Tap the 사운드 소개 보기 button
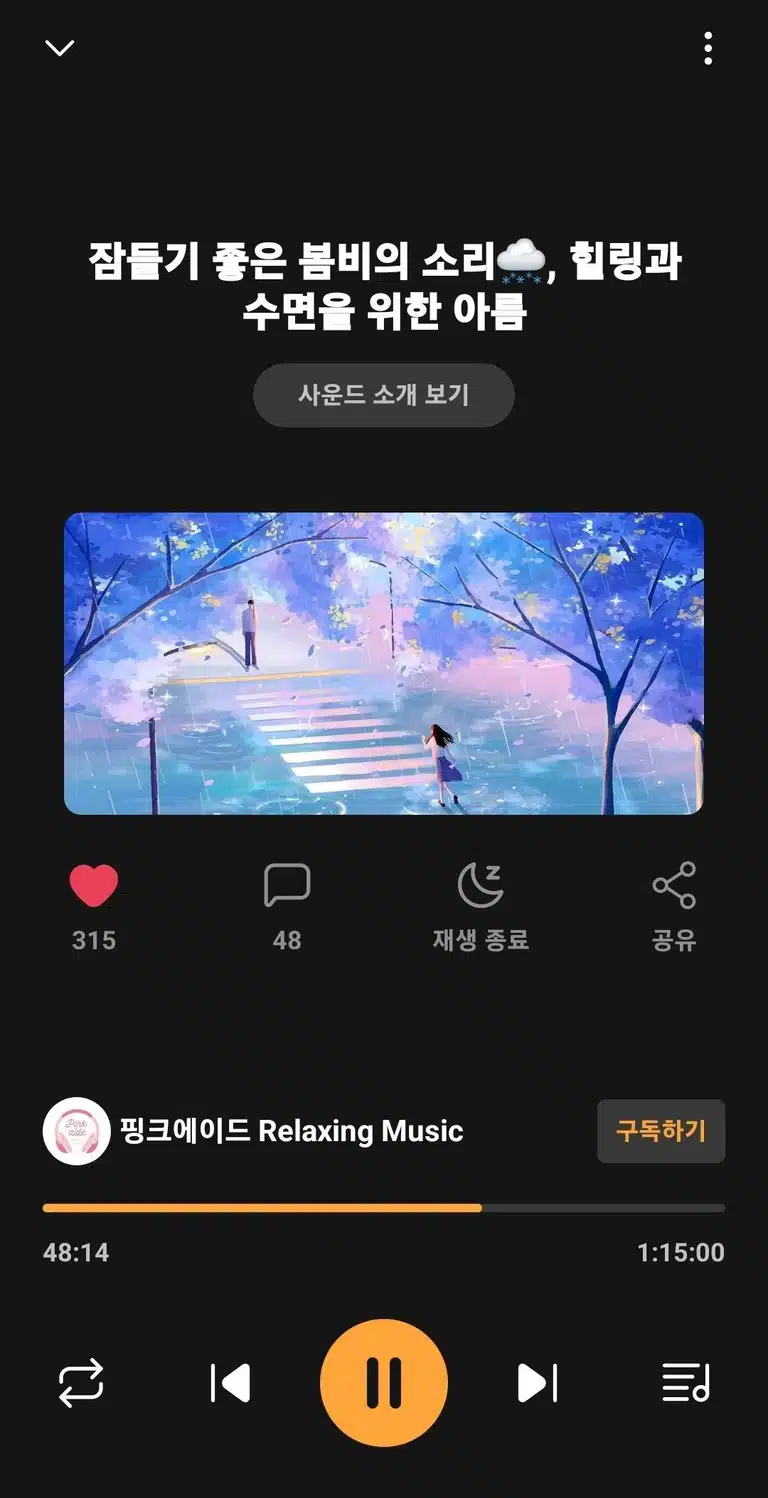This screenshot has width=768, height=1498. click(384, 395)
